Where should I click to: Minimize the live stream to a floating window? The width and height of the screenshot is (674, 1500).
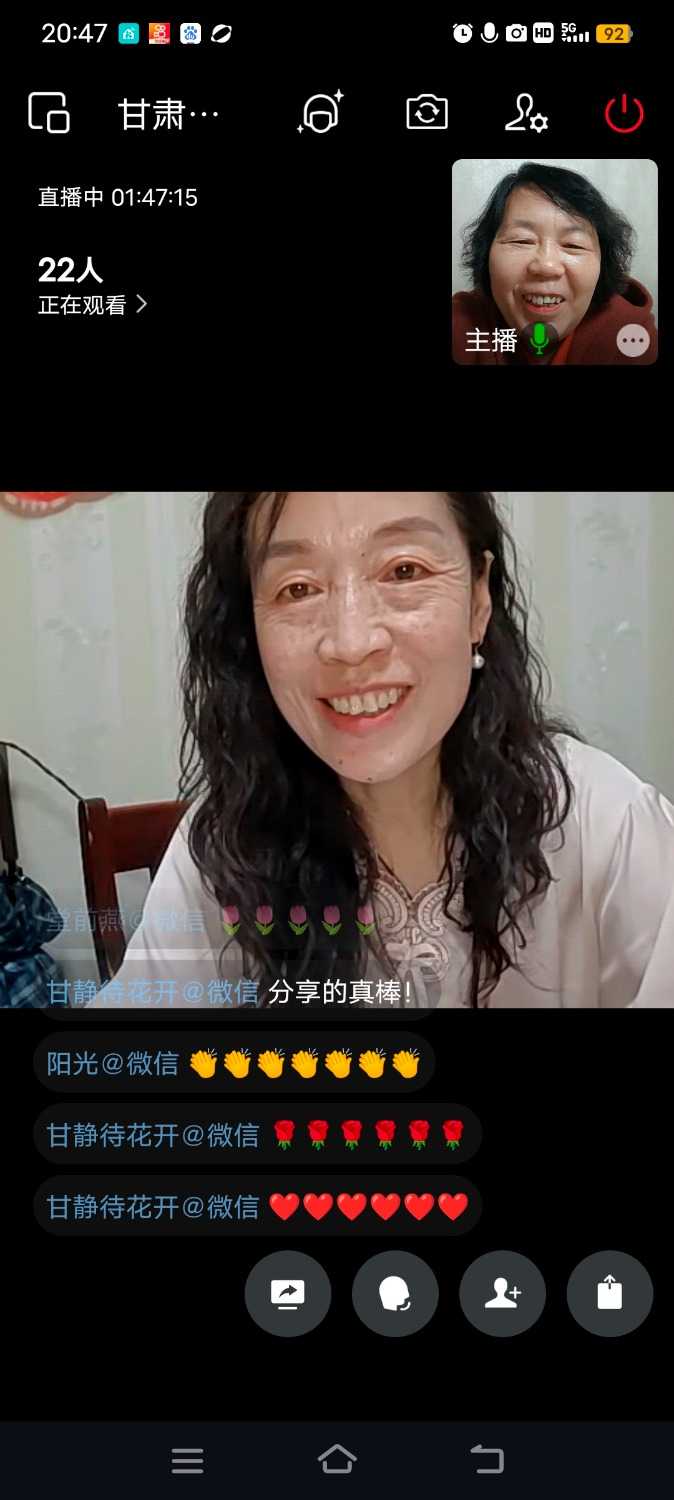(48, 112)
